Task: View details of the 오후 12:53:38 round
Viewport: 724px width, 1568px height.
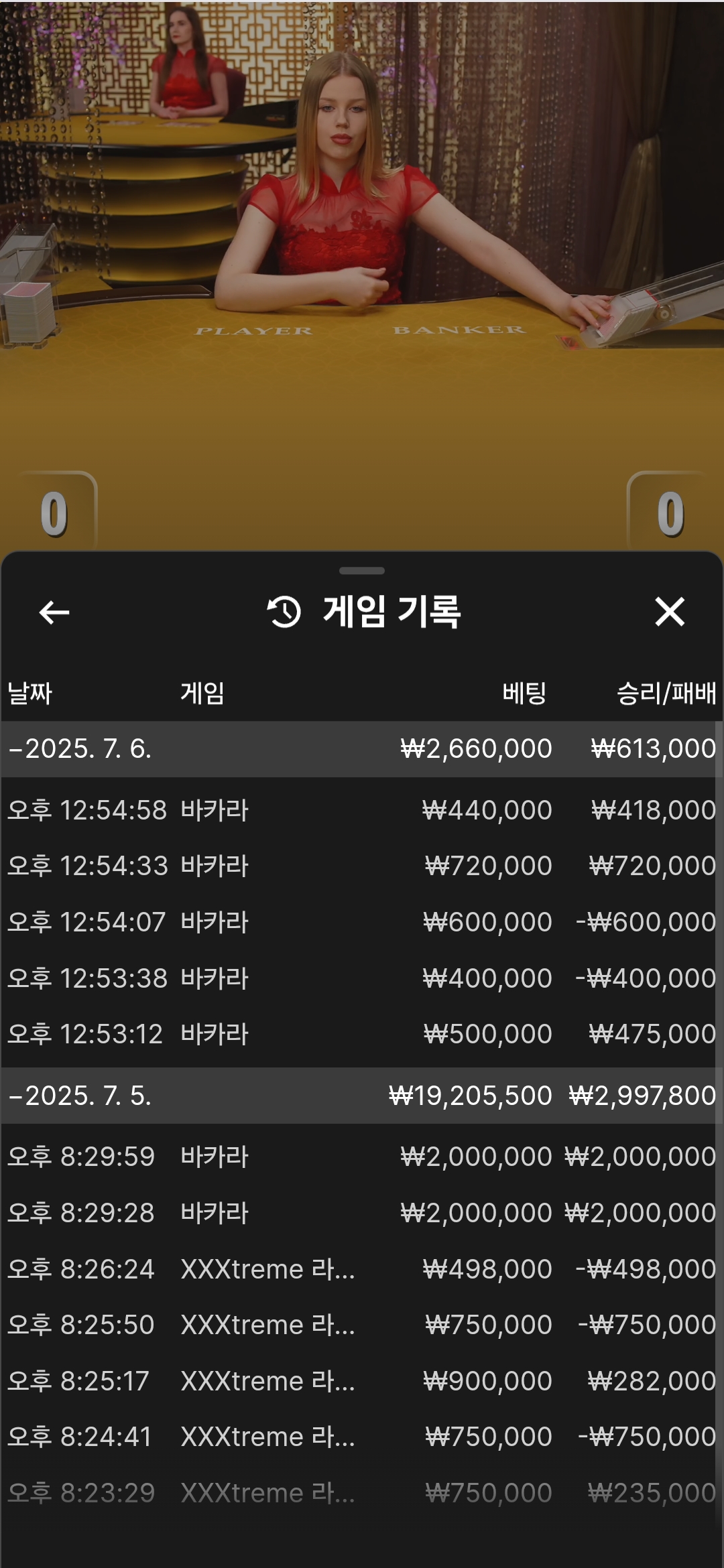Action: click(x=362, y=978)
